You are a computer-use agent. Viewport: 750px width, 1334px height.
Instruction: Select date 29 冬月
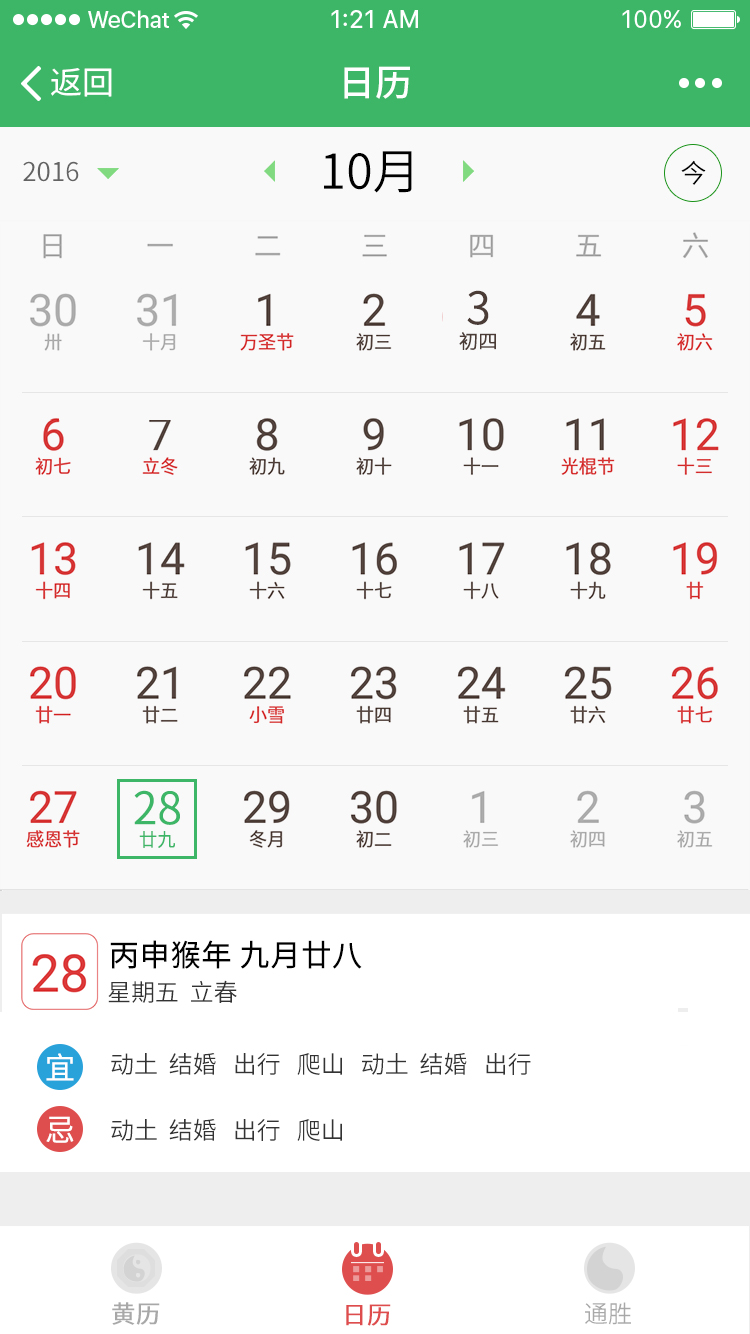[267, 818]
